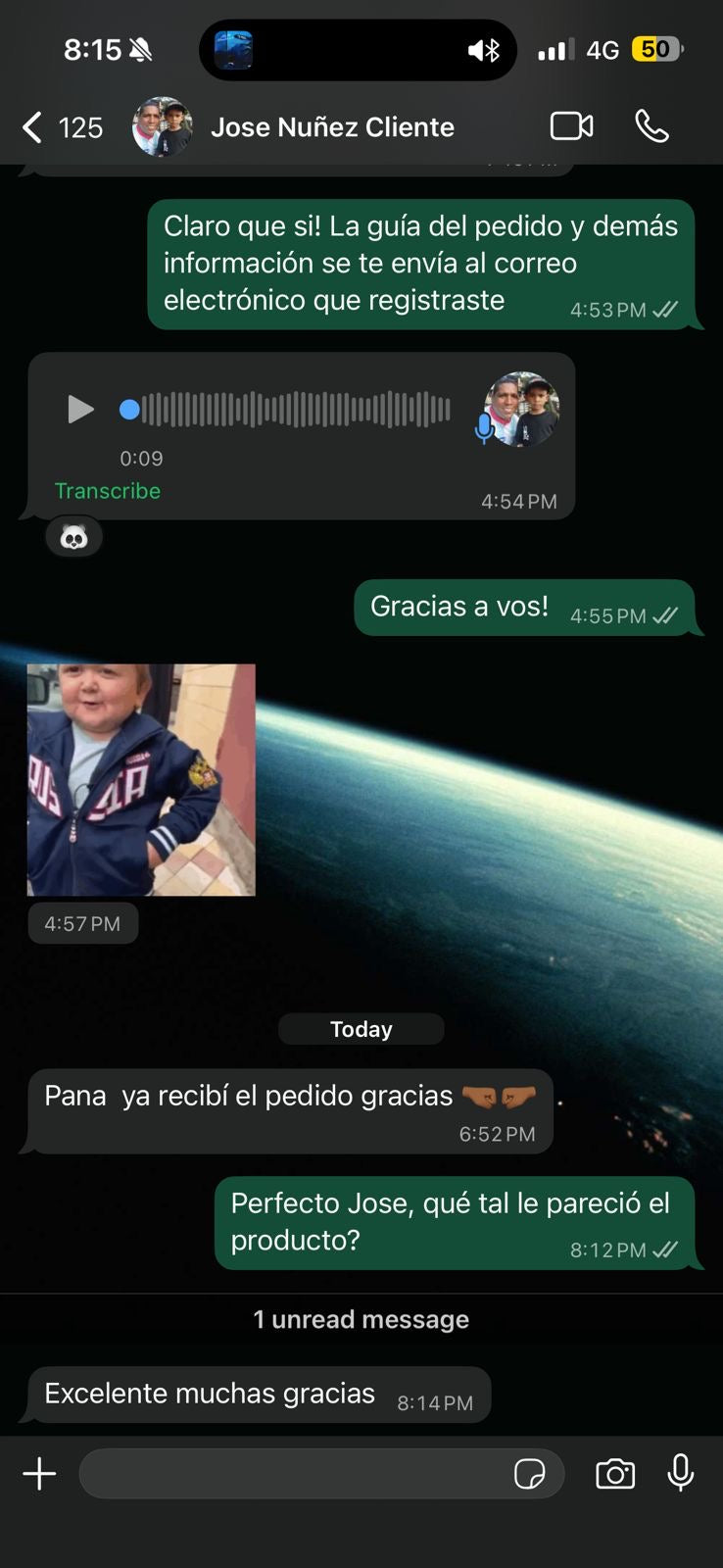The height and width of the screenshot is (1568, 723).
Task: Go back to the chats list
Action: (x=34, y=127)
